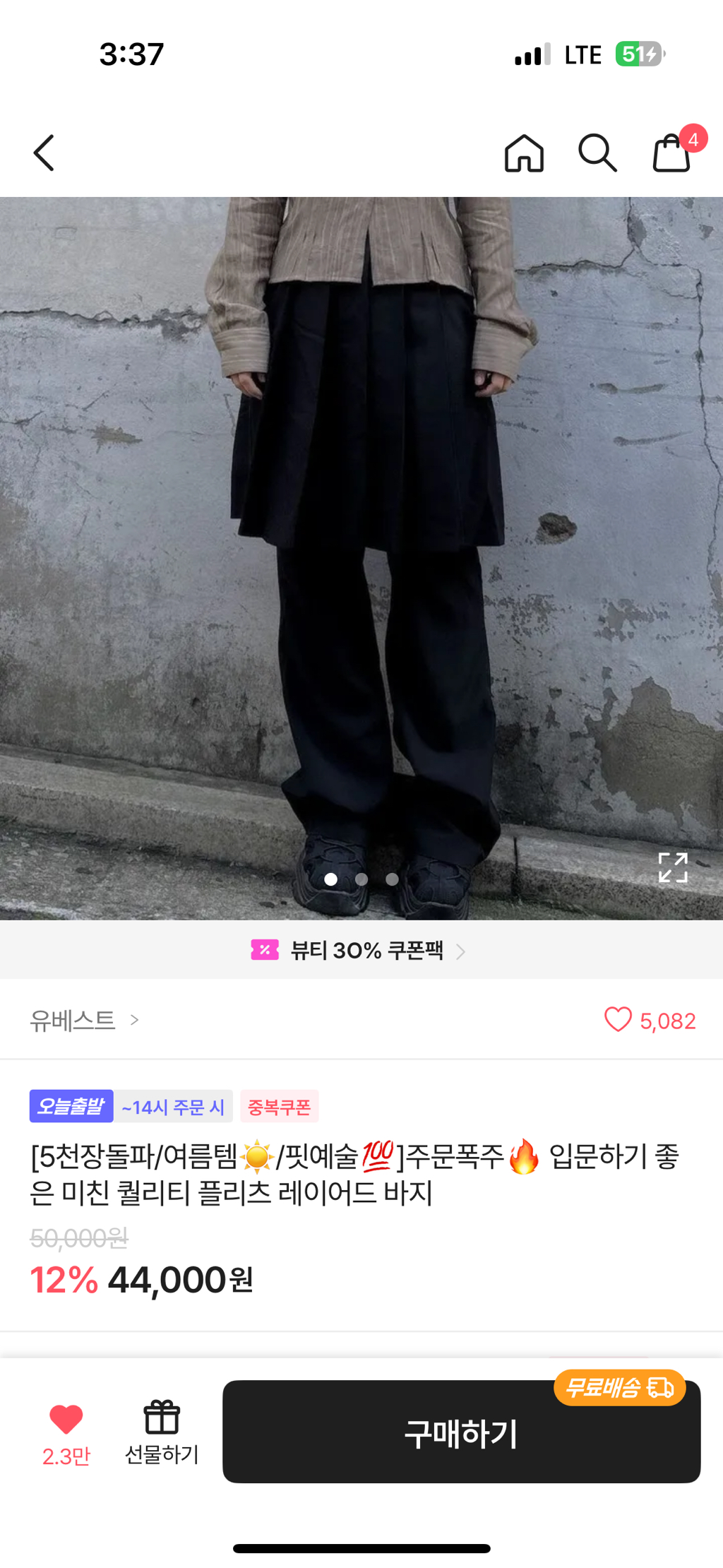
Task: Expand product image to fullscreen
Action: (x=672, y=867)
